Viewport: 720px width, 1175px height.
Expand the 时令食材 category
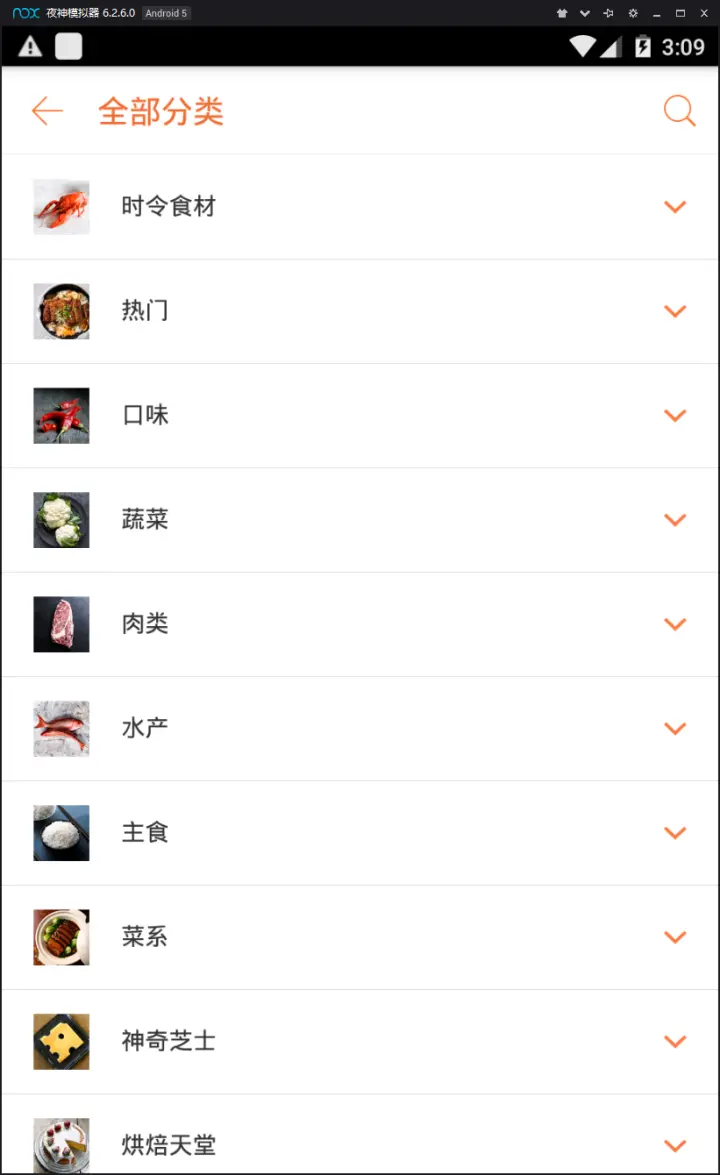tap(675, 207)
